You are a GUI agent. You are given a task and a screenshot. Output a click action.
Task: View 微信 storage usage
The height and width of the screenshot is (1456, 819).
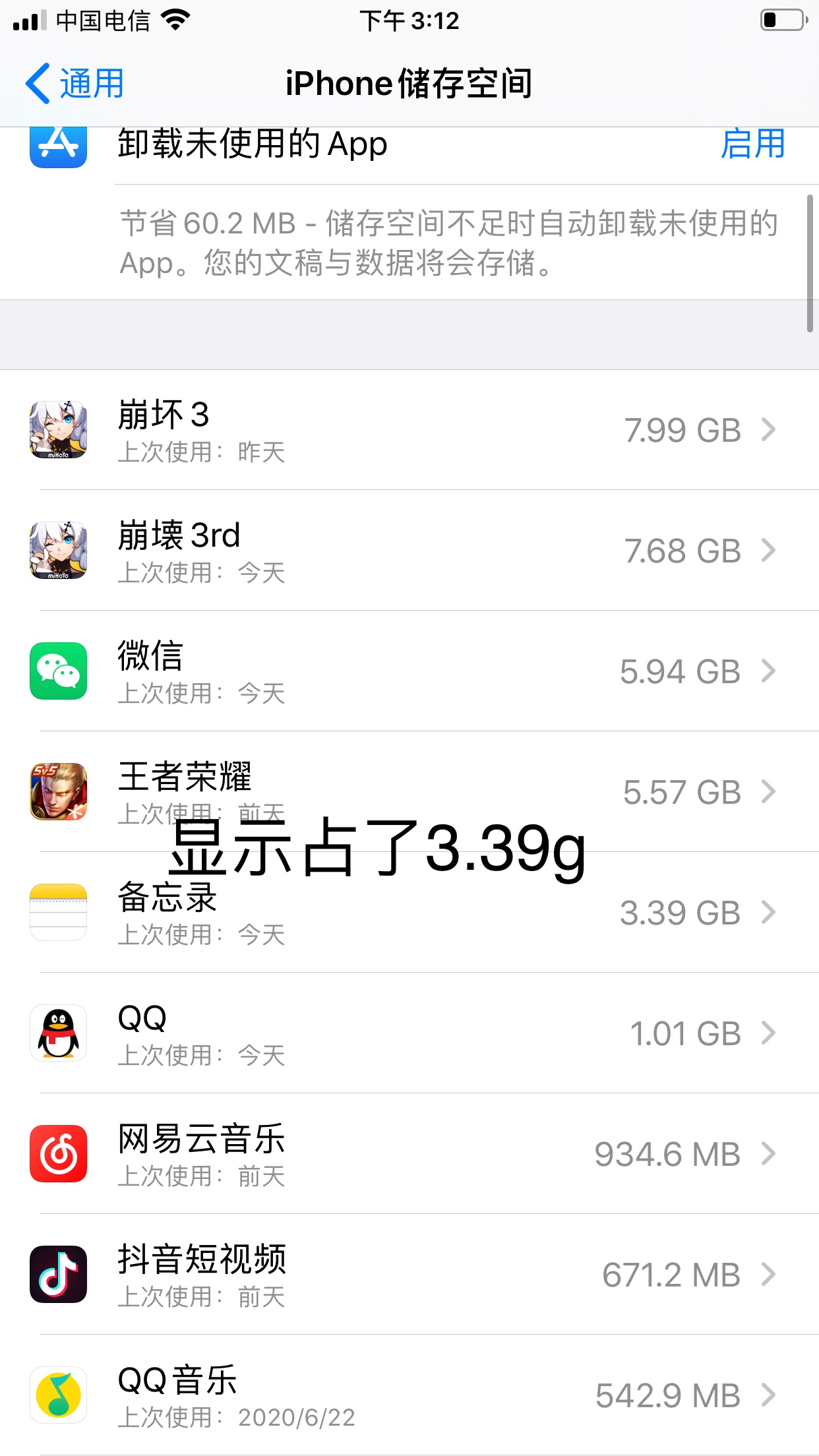coord(409,671)
